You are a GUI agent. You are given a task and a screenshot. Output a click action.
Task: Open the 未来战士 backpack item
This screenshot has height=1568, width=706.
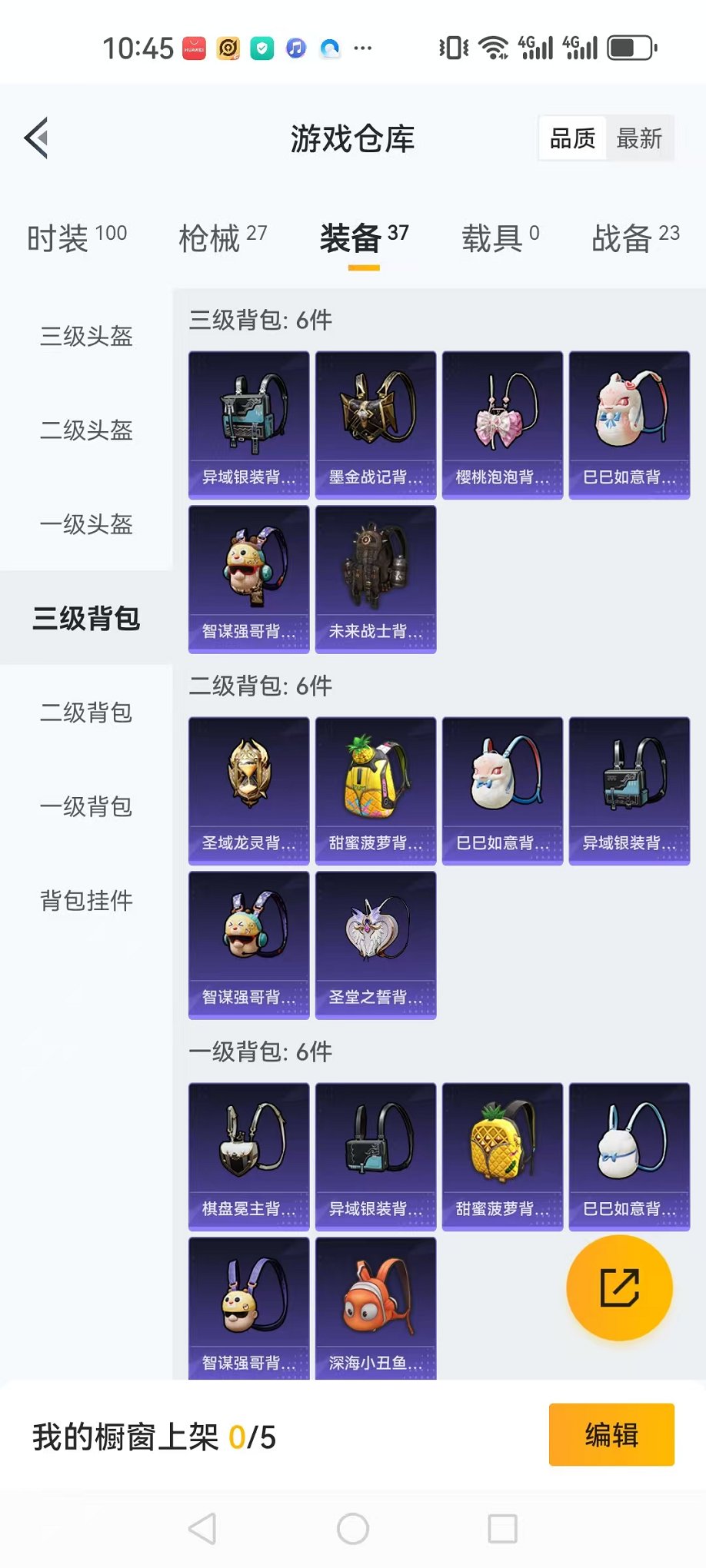[x=375, y=579]
